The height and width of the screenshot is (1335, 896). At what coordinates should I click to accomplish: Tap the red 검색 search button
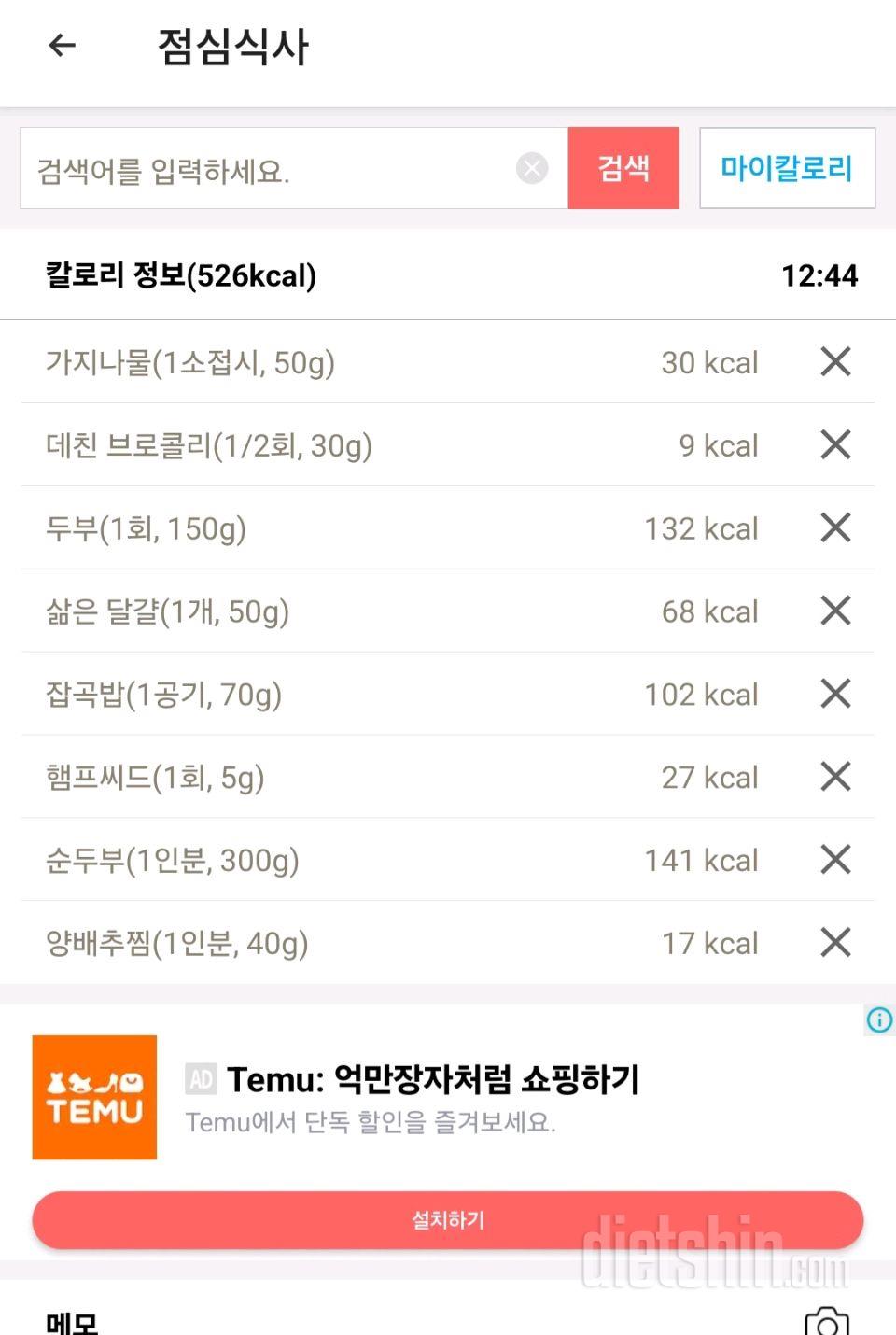tap(623, 169)
